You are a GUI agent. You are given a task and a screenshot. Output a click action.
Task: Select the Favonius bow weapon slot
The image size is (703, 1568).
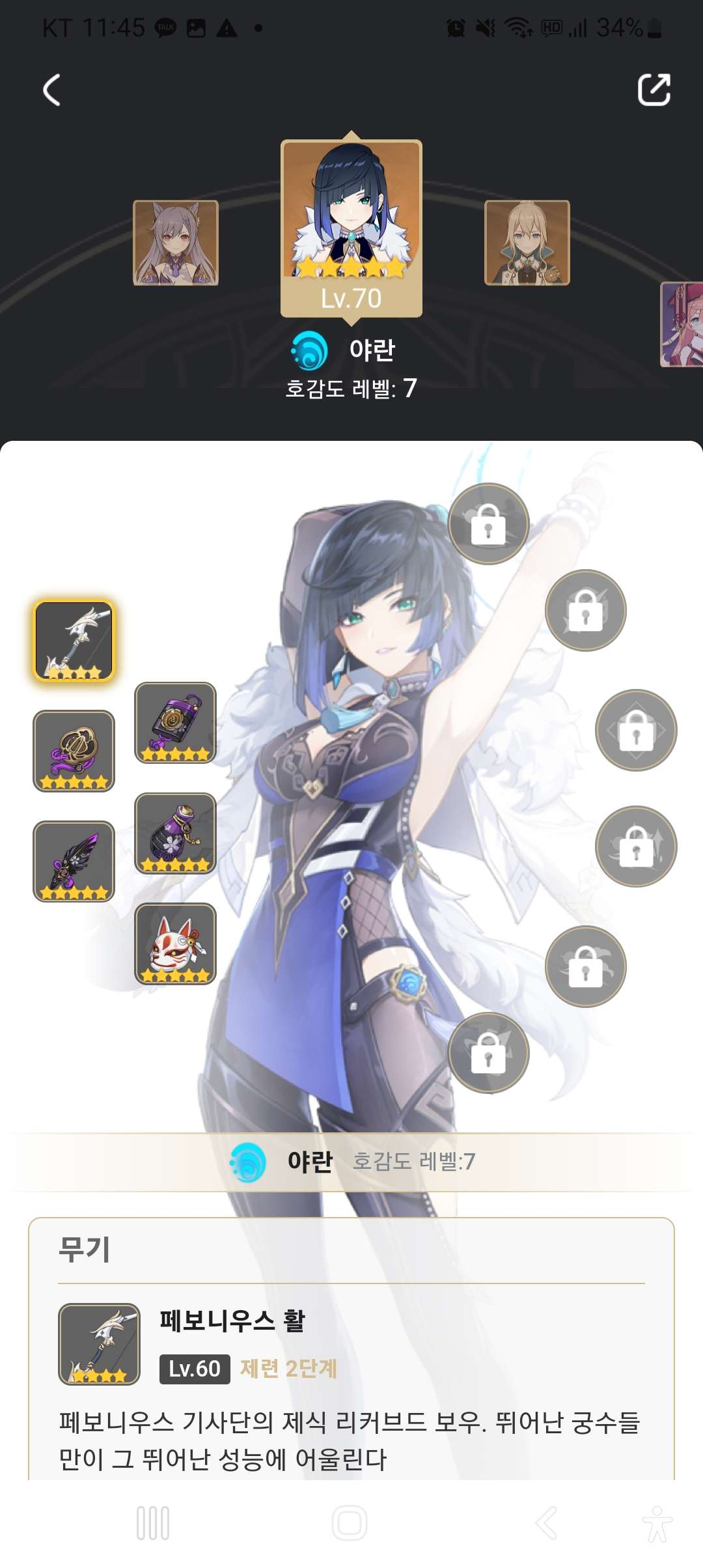click(74, 641)
